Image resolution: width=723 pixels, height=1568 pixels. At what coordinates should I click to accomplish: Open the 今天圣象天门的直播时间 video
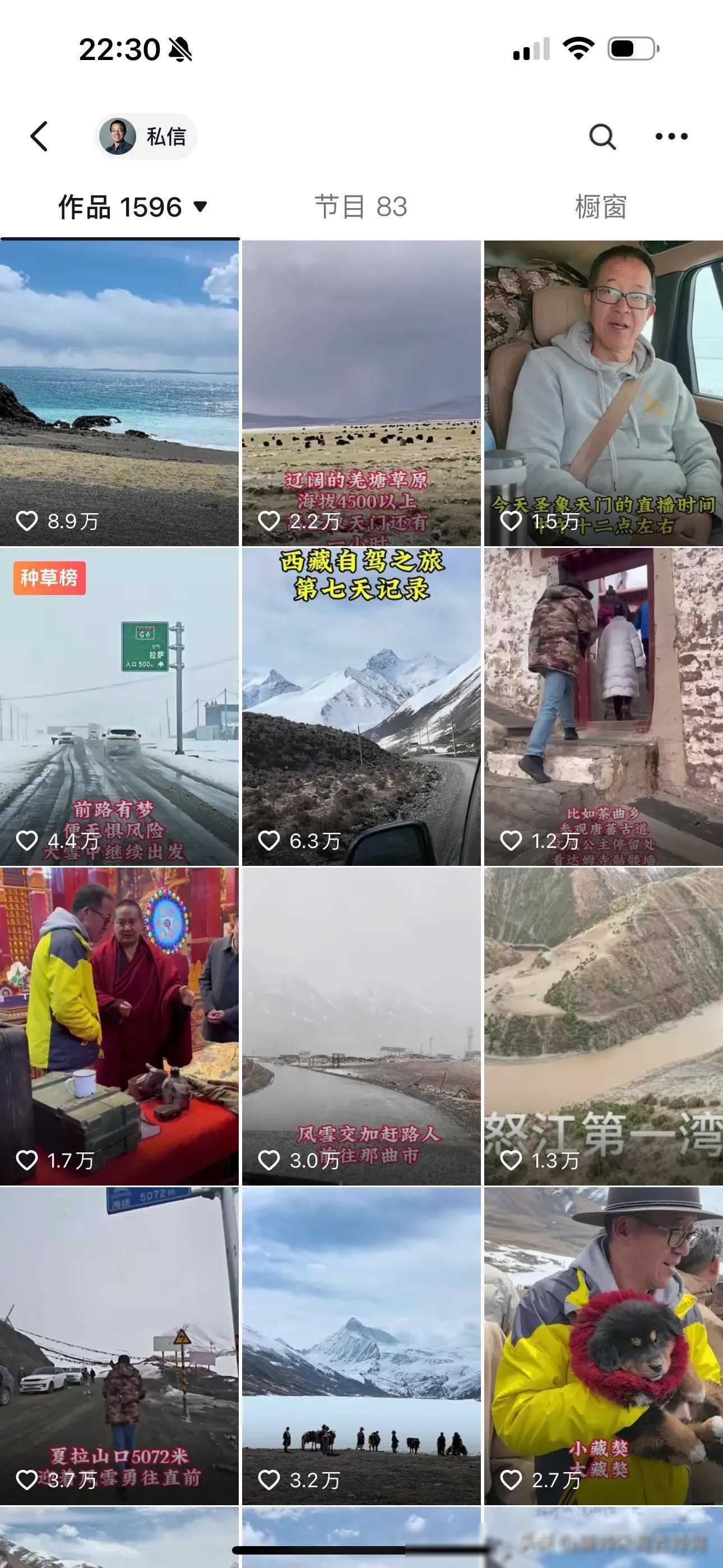point(603,393)
